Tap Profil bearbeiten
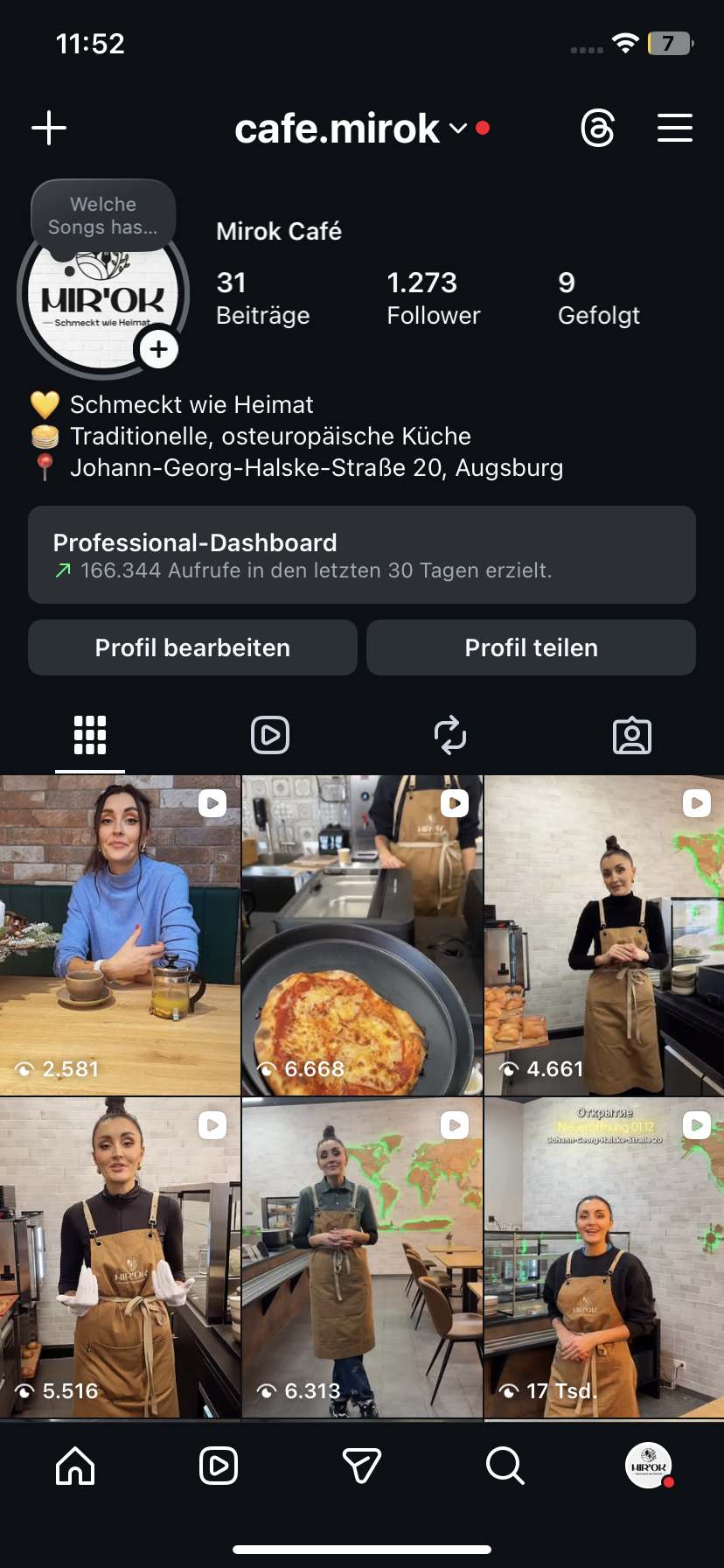 [192, 647]
